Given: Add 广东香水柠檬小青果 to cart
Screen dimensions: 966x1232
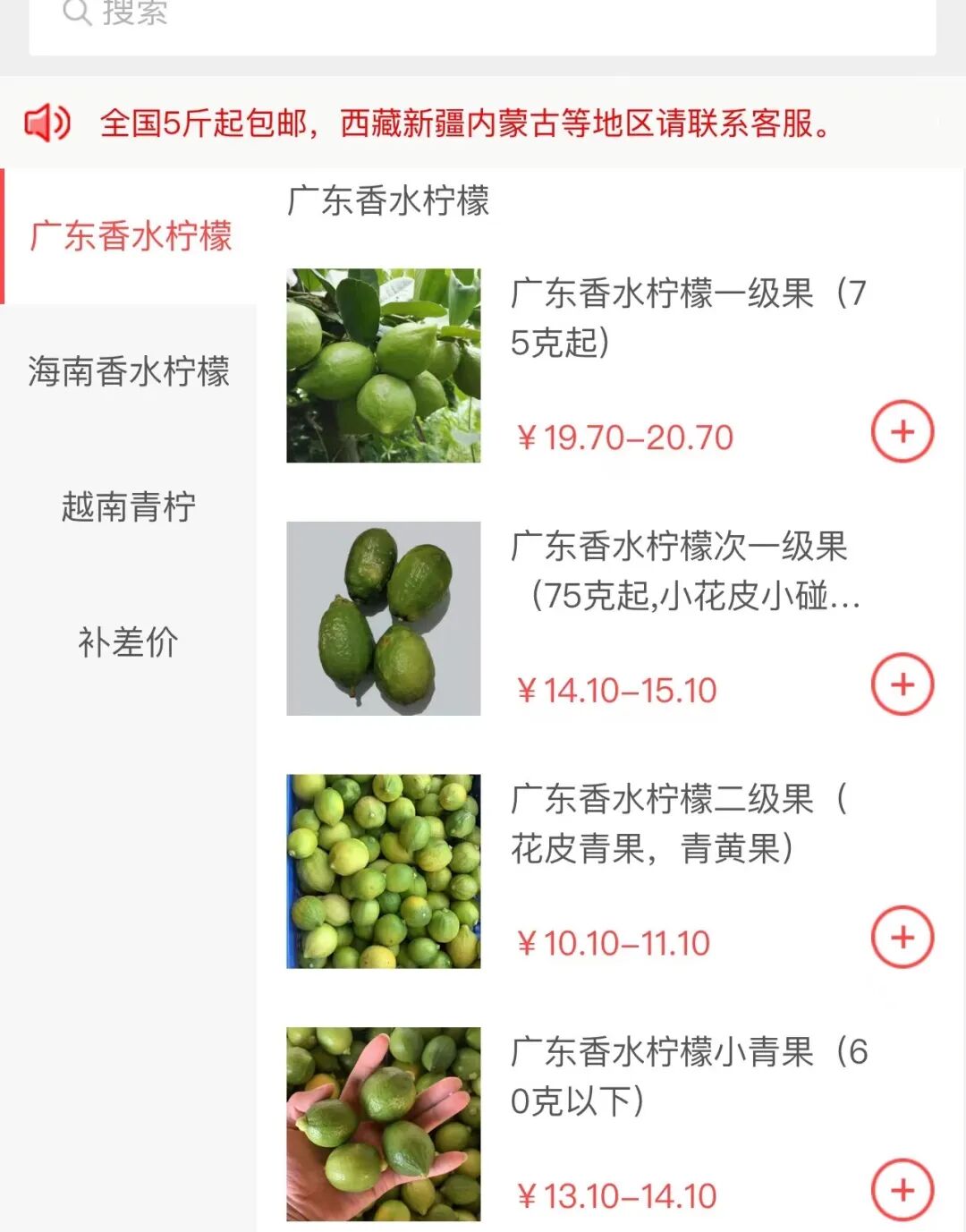Looking at the screenshot, I should pyautogui.click(x=902, y=1190).
